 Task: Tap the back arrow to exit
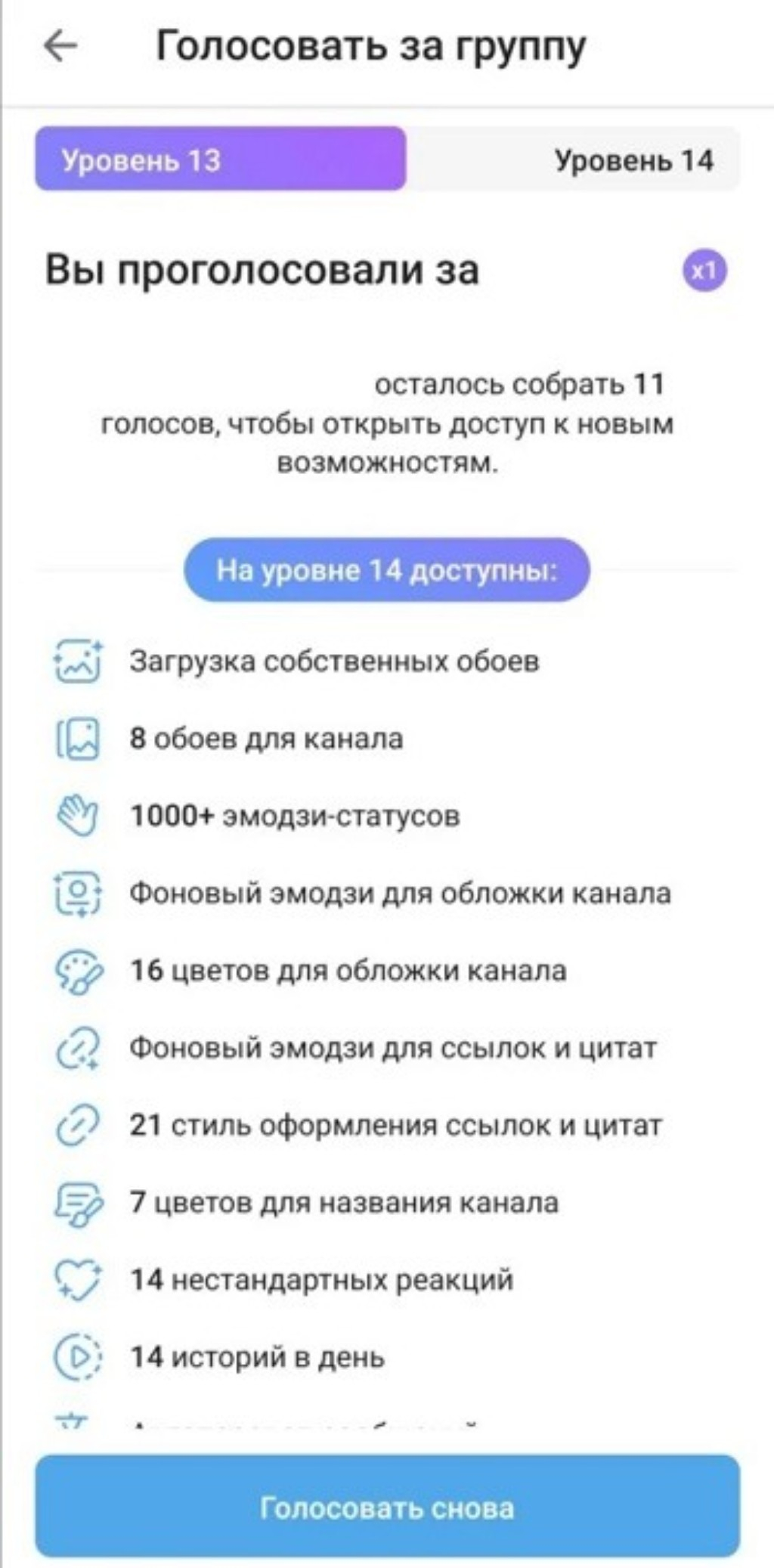pos(60,48)
